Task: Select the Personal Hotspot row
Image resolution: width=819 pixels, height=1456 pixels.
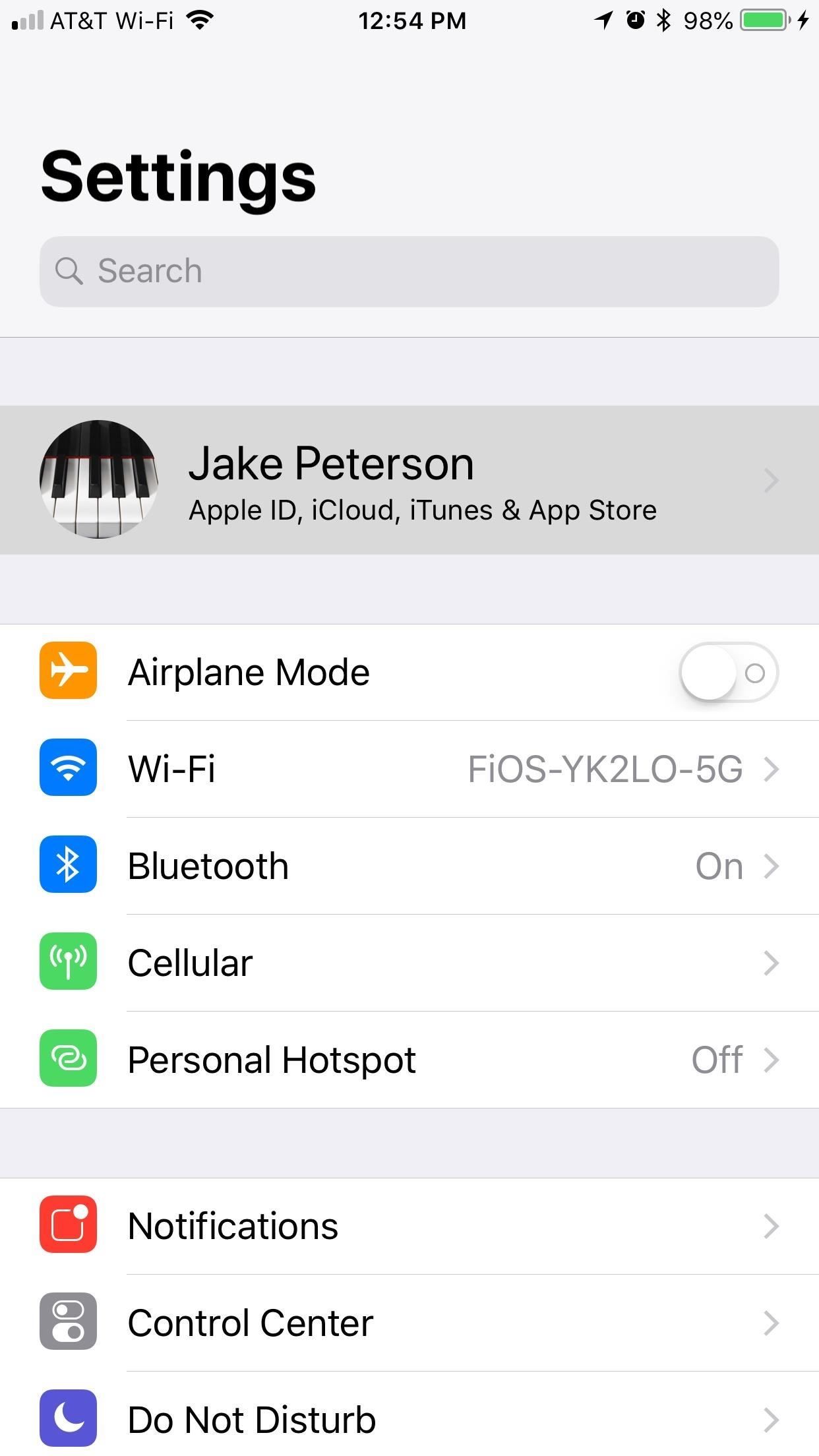Action: coord(409,1059)
